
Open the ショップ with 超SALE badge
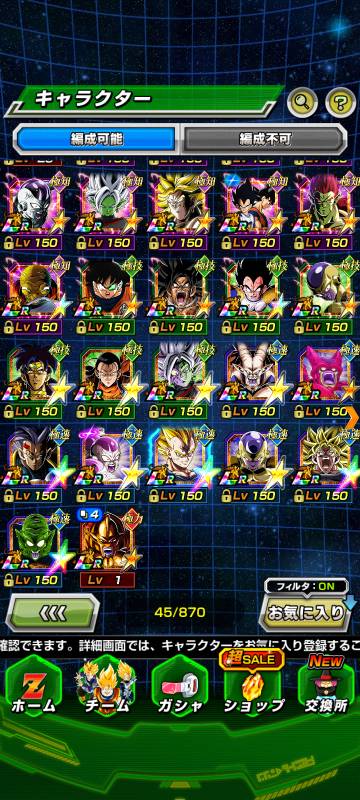pyautogui.click(x=252, y=686)
